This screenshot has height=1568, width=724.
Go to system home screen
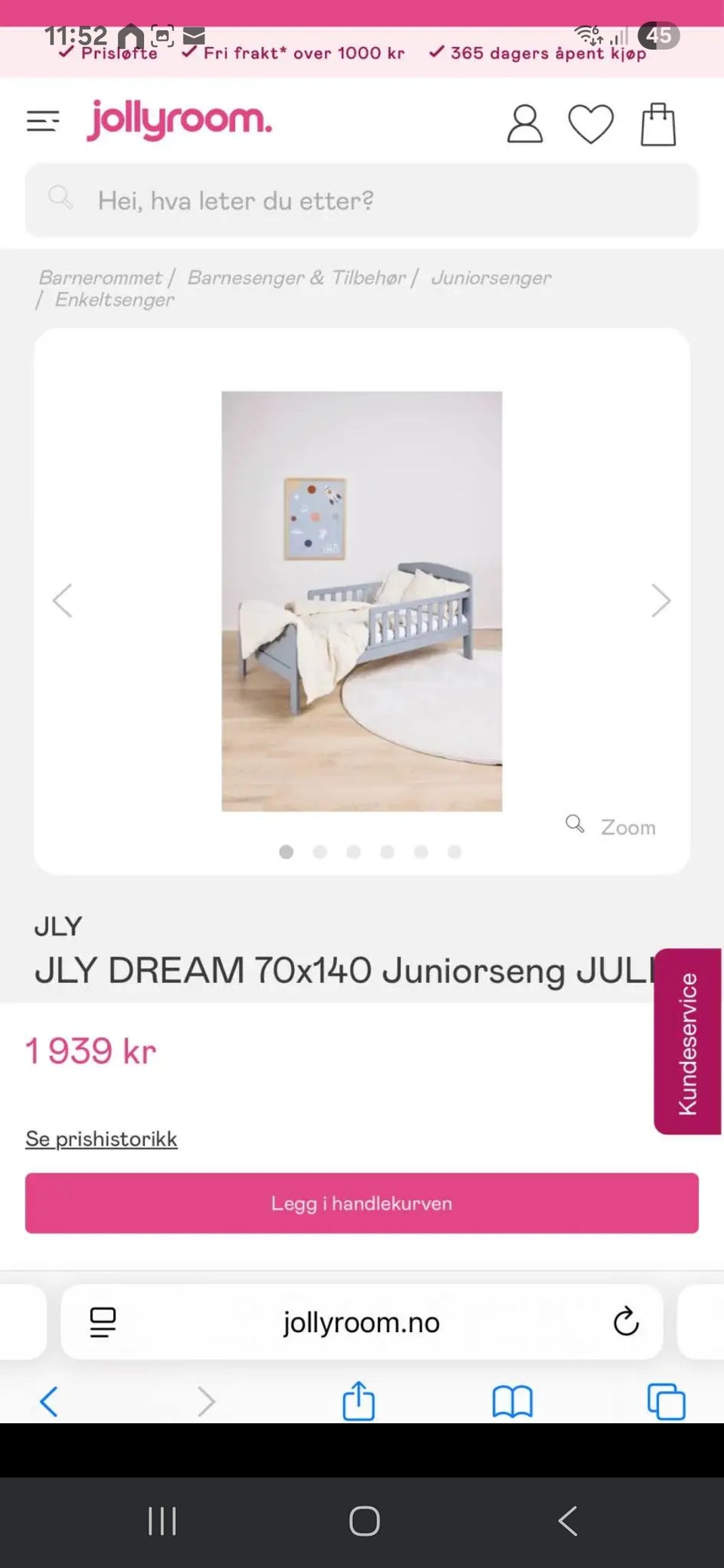coord(364,1521)
